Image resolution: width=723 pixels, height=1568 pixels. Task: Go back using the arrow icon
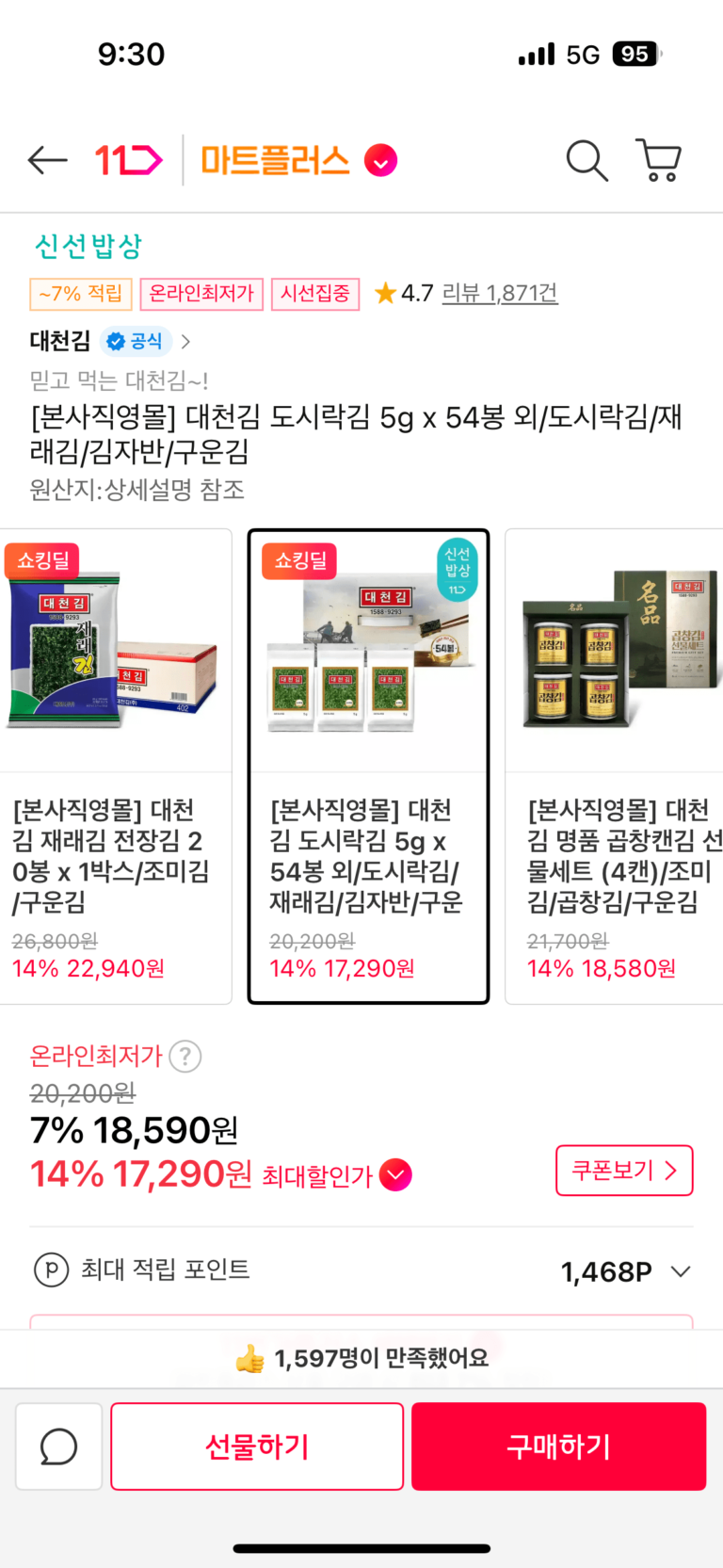[47, 161]
